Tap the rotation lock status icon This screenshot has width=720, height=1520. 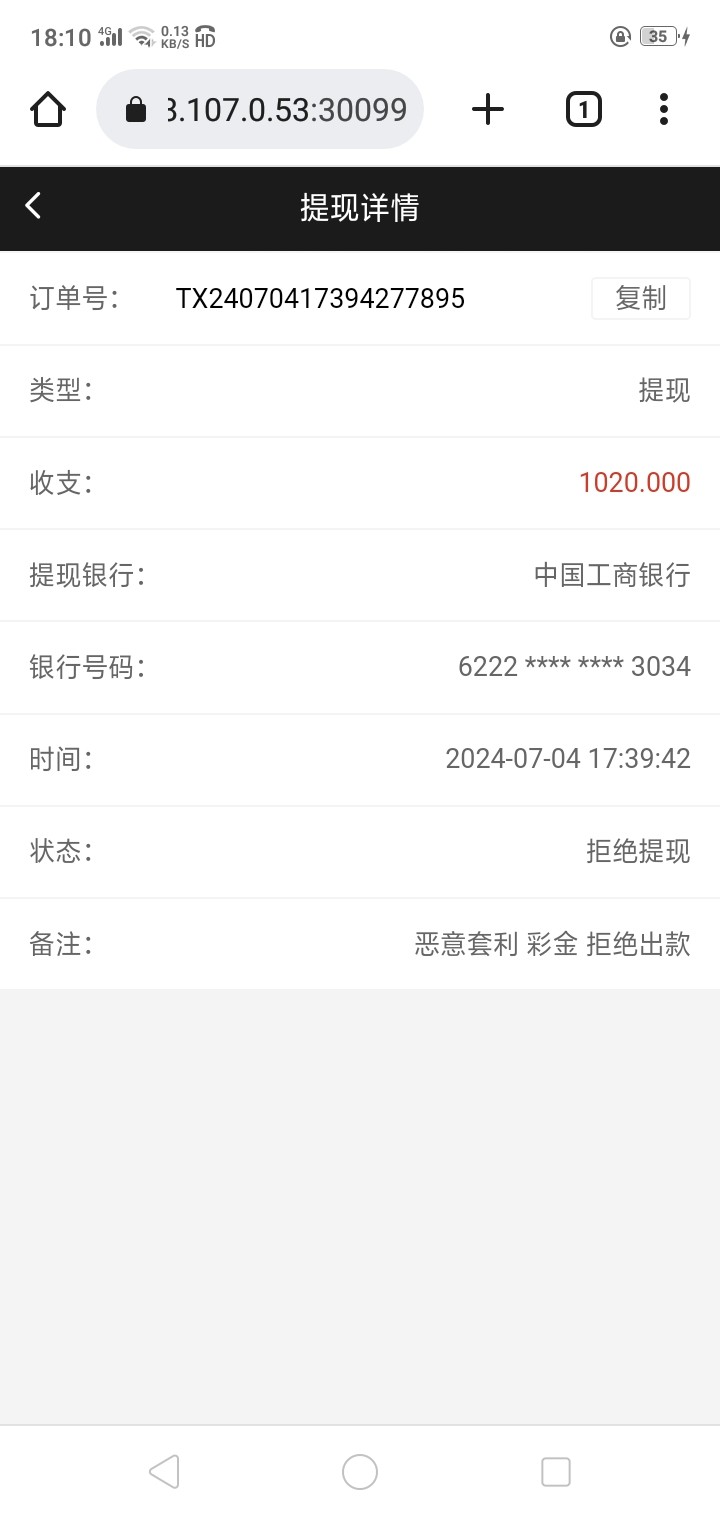(619, 36)
